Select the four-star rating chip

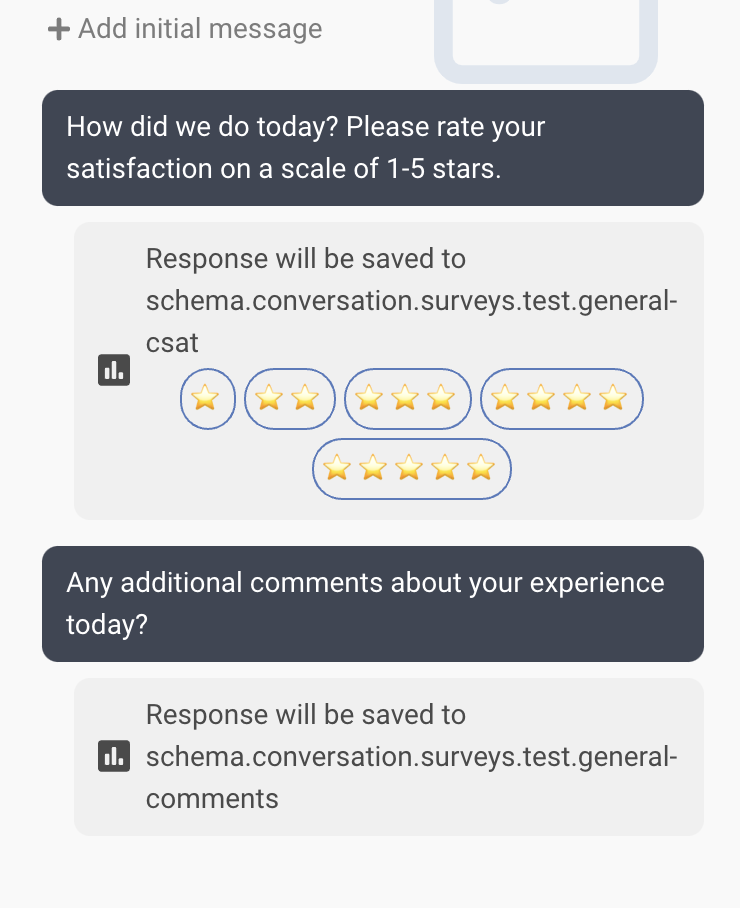tap(561, 399)
